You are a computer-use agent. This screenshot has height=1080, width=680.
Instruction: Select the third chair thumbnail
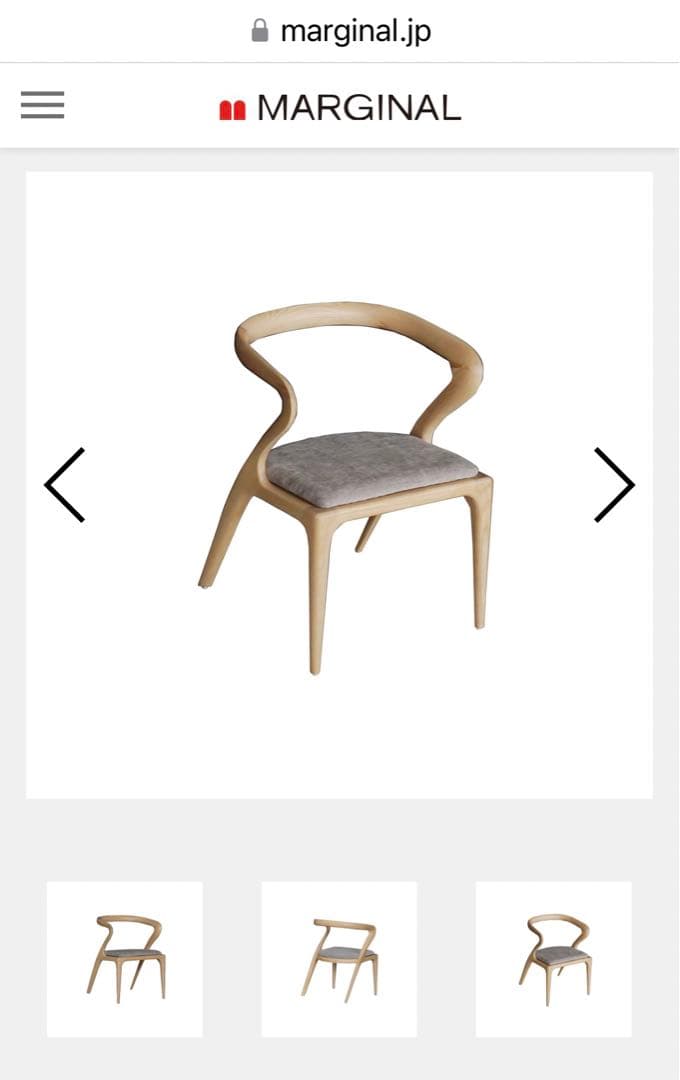(x=554, y=959)
